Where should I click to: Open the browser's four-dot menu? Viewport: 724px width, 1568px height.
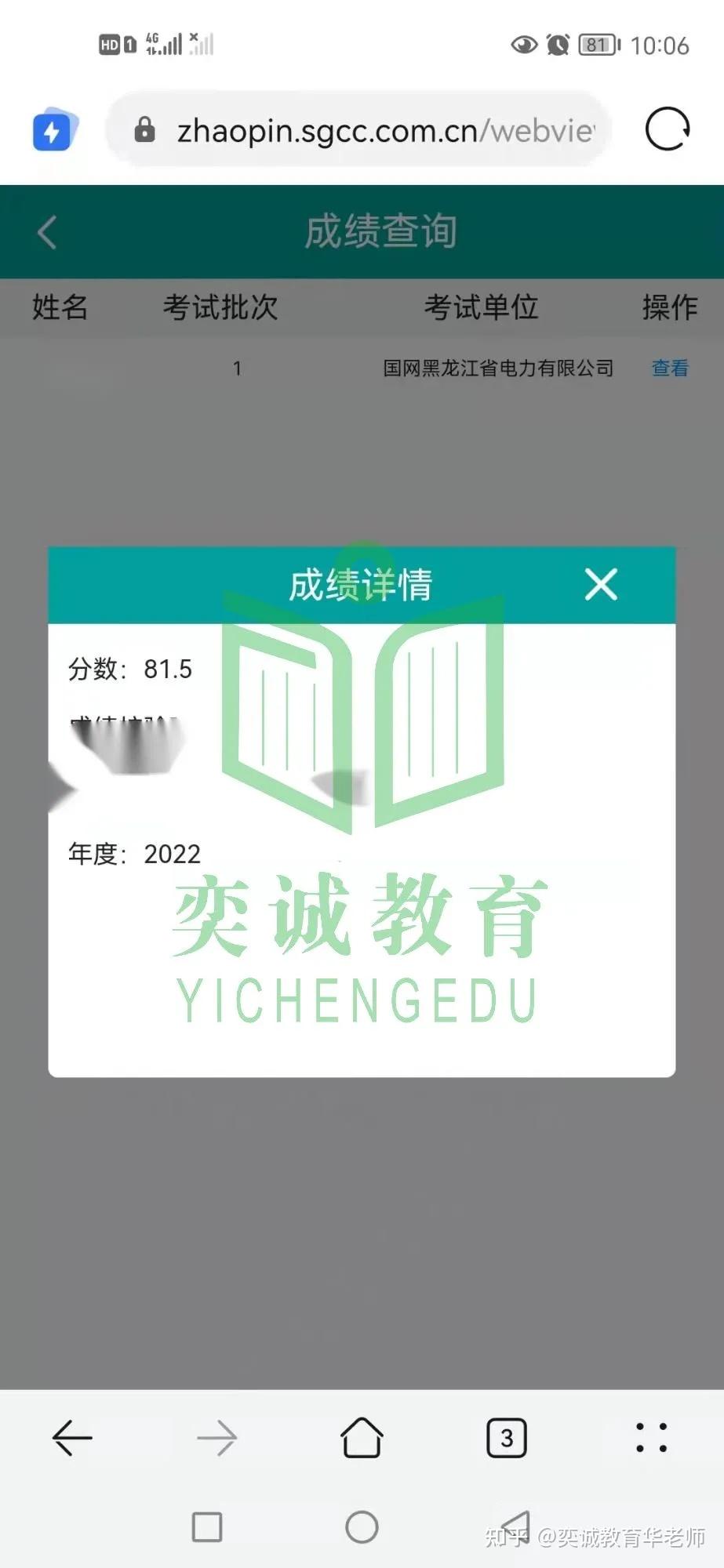pos(651,1438)
